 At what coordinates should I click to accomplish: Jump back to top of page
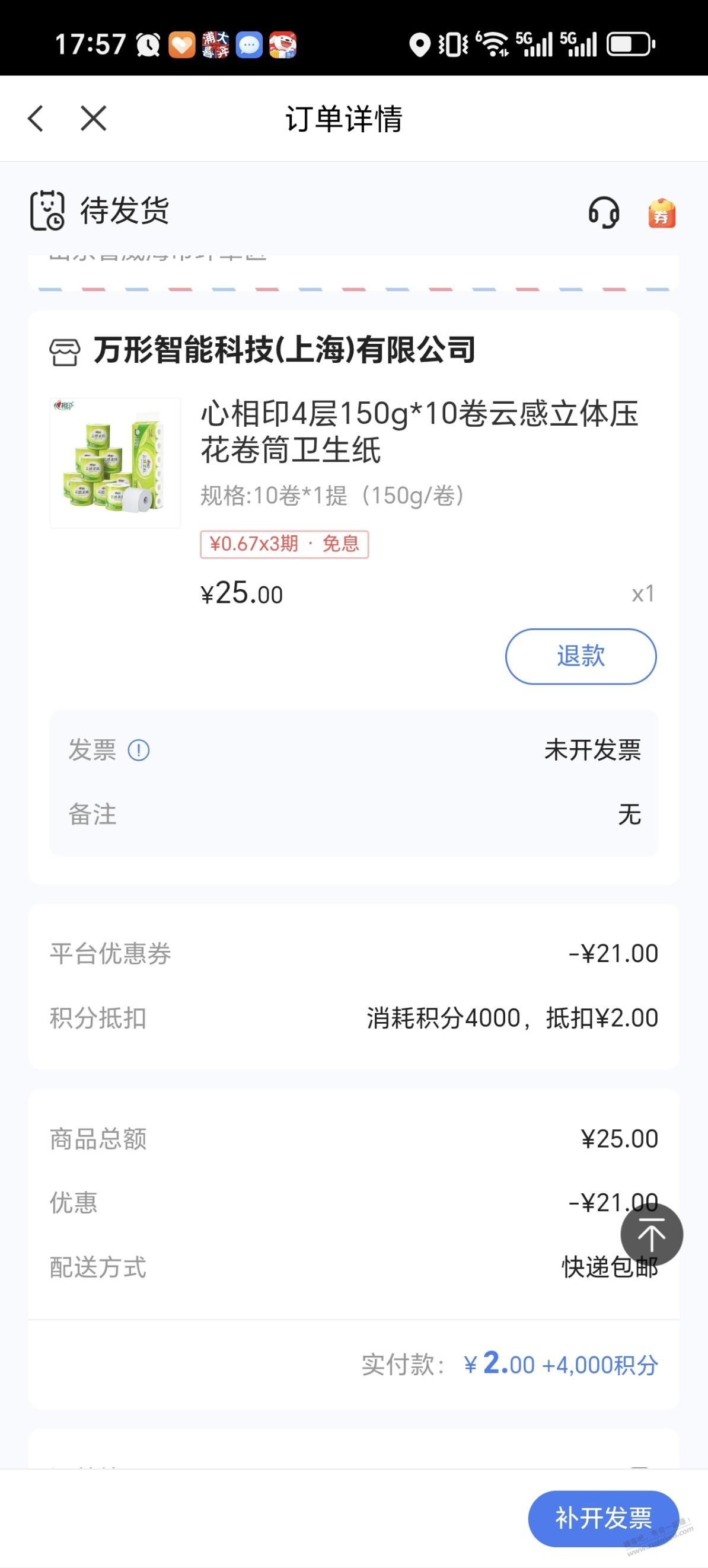(650, 1235)
